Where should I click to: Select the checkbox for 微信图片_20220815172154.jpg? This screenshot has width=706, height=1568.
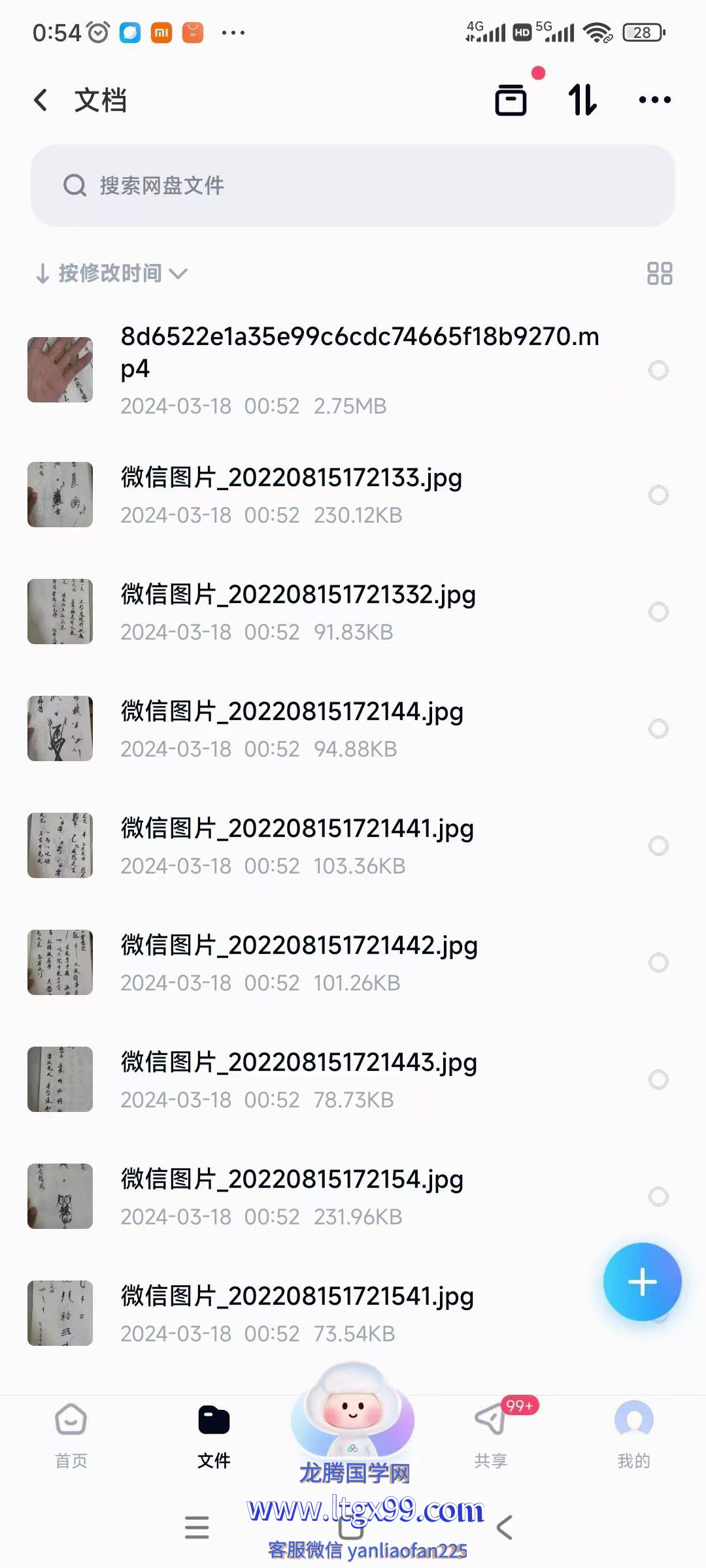coord(658,1197)
